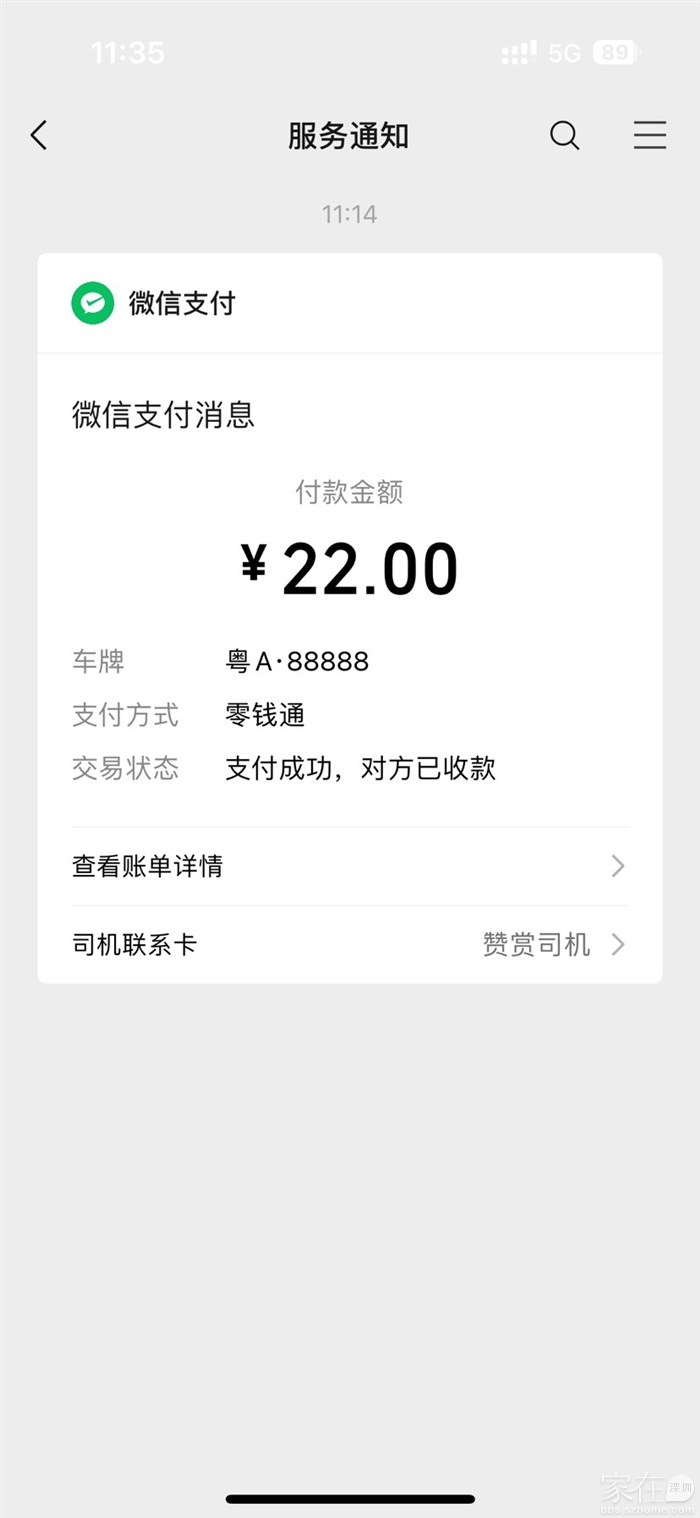This screenshot has height=1518, width=700.
Task: Open the 微信支付 account header
Action: pyautogui.click(x=180, y=303)
